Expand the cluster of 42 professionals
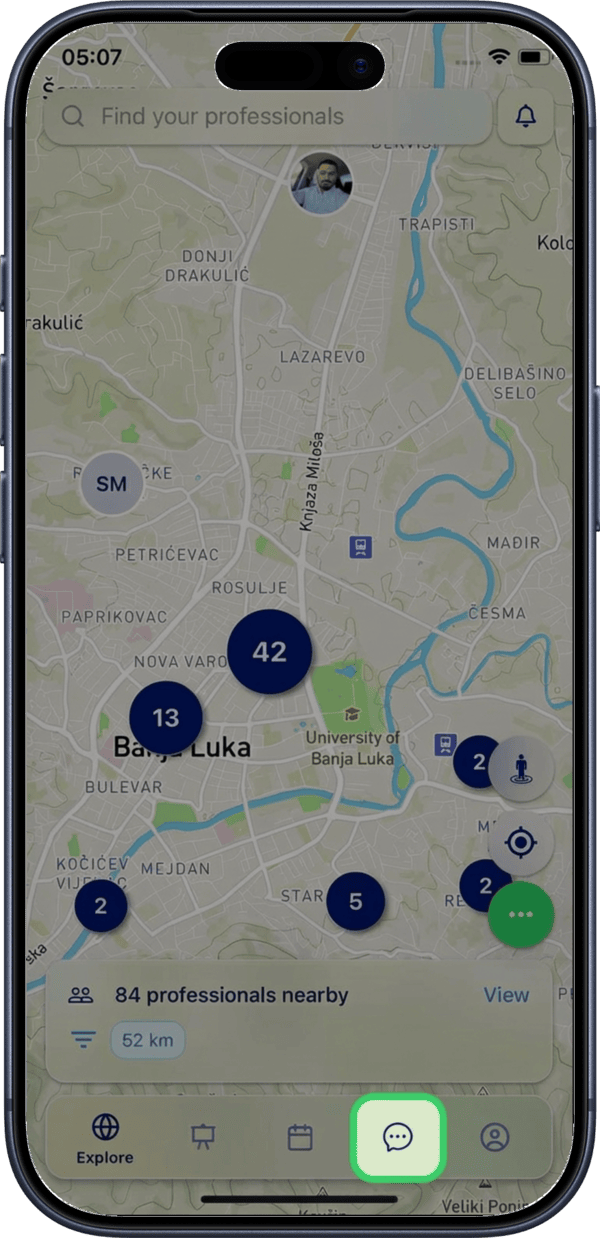Viewport: 600px width, 1238px height. click(x=269, y=652)
